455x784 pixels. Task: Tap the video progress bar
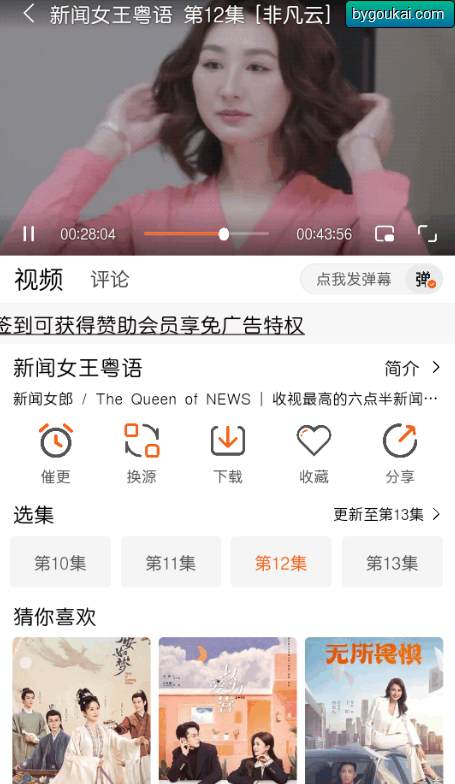coord(206,234)
